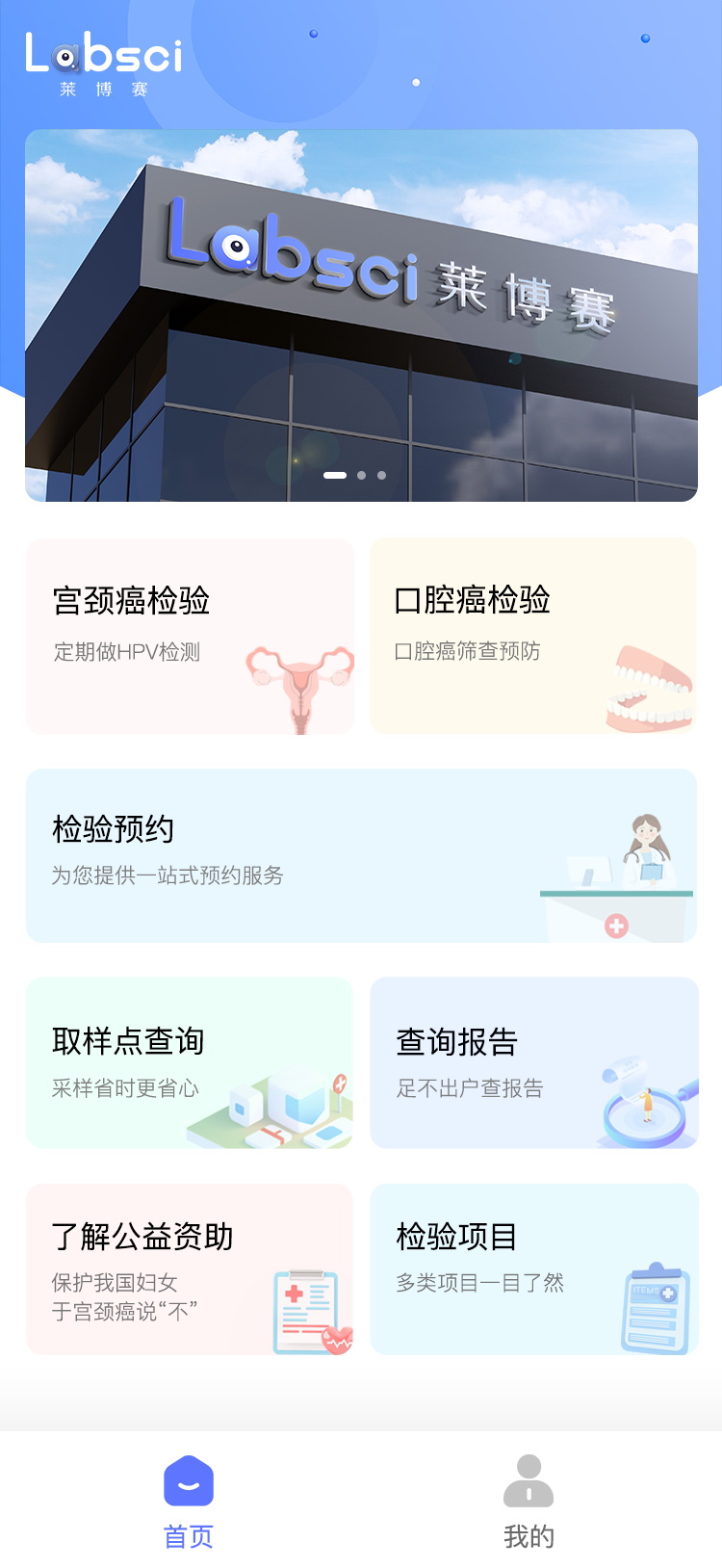Viewport: 722px width, 1568px height.
Task: Open the 检验项目 card
Action: tap(533, 1268)
